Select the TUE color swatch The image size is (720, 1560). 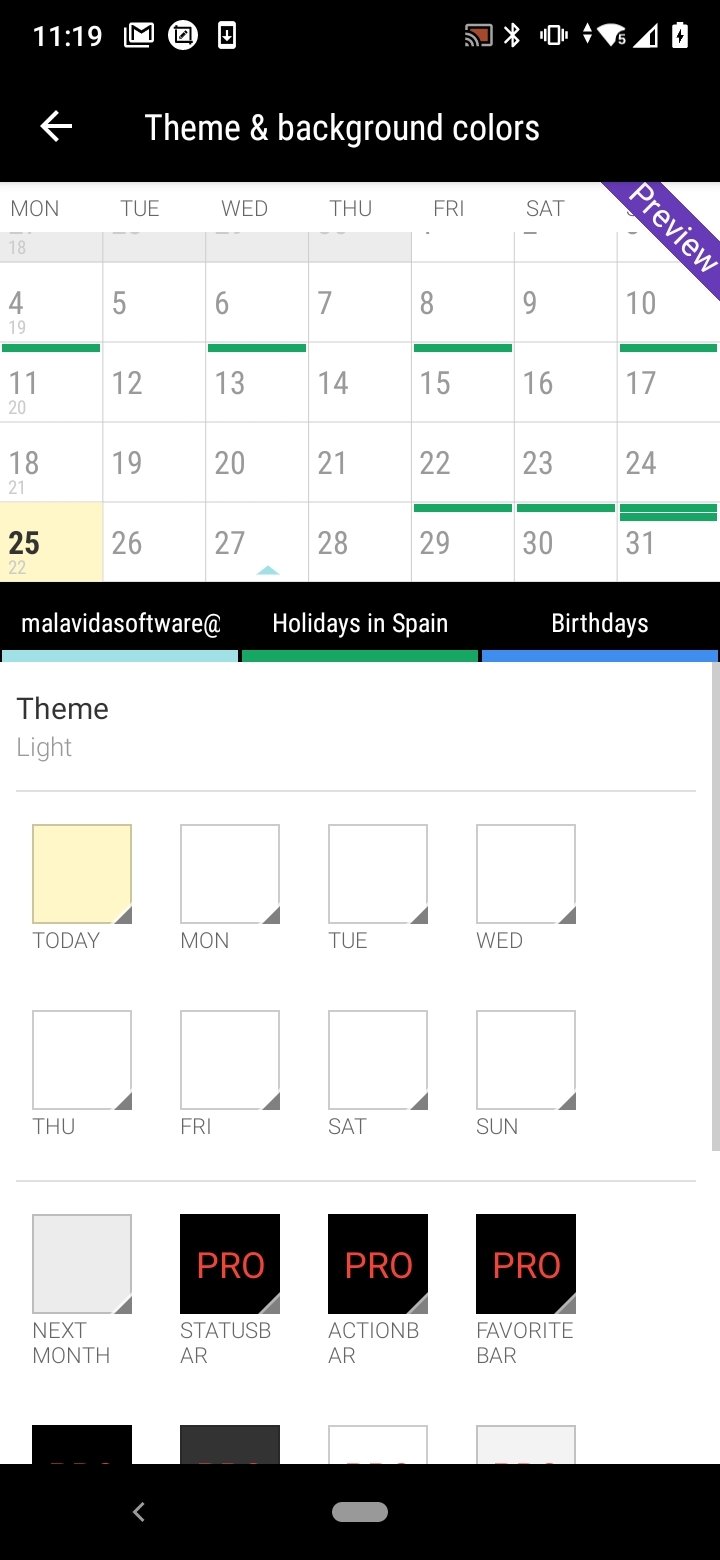[378, 874]
